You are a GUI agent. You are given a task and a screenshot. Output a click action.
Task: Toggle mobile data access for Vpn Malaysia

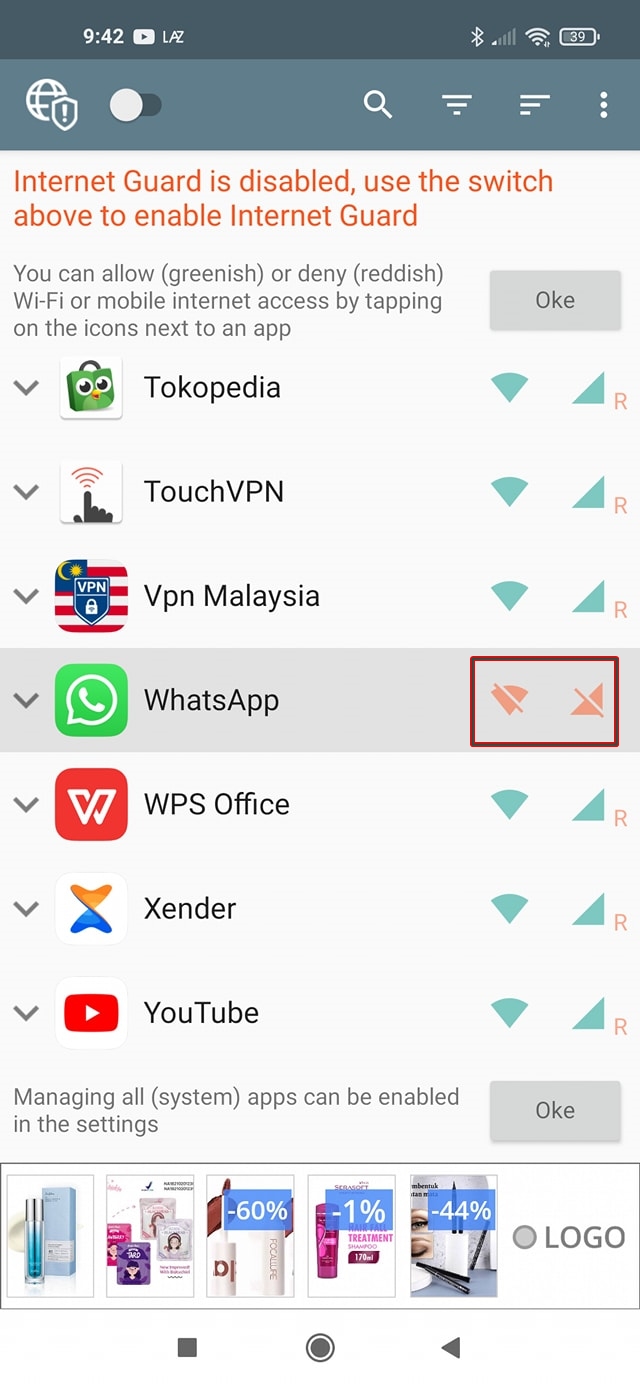(x=589, y=596)
